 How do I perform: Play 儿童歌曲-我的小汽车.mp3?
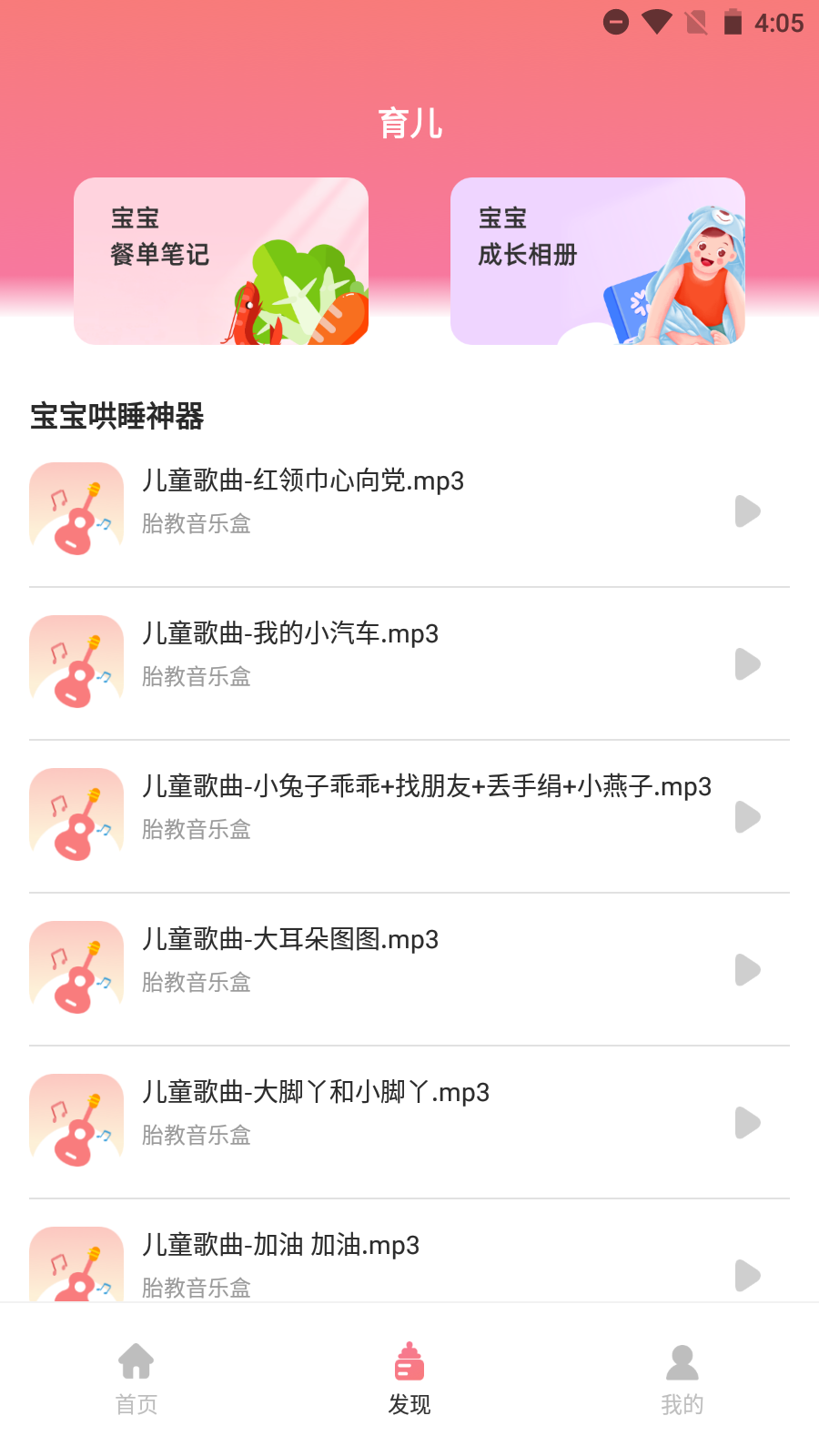point(747,664)
